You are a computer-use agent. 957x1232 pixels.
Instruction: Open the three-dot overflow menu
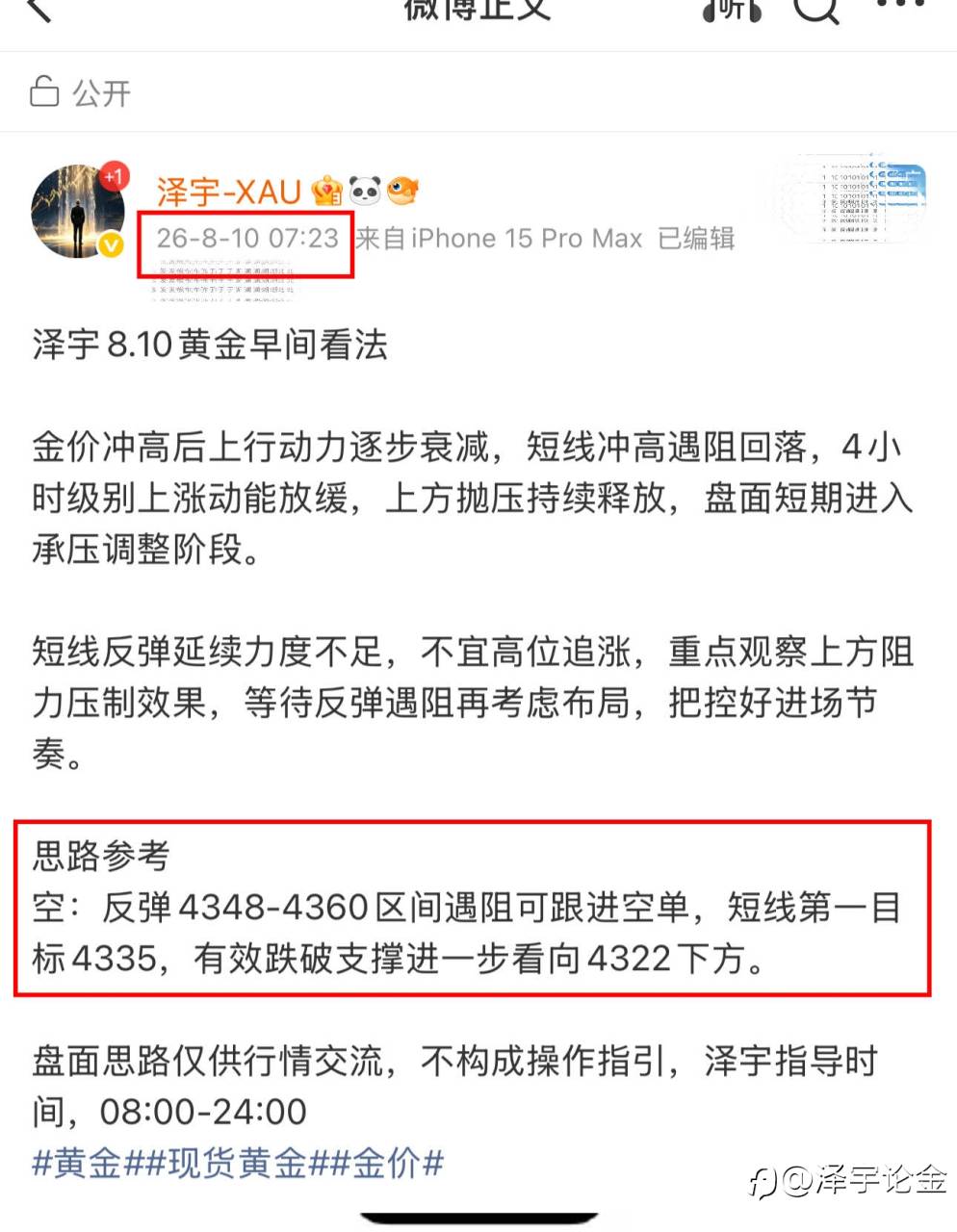902,5
